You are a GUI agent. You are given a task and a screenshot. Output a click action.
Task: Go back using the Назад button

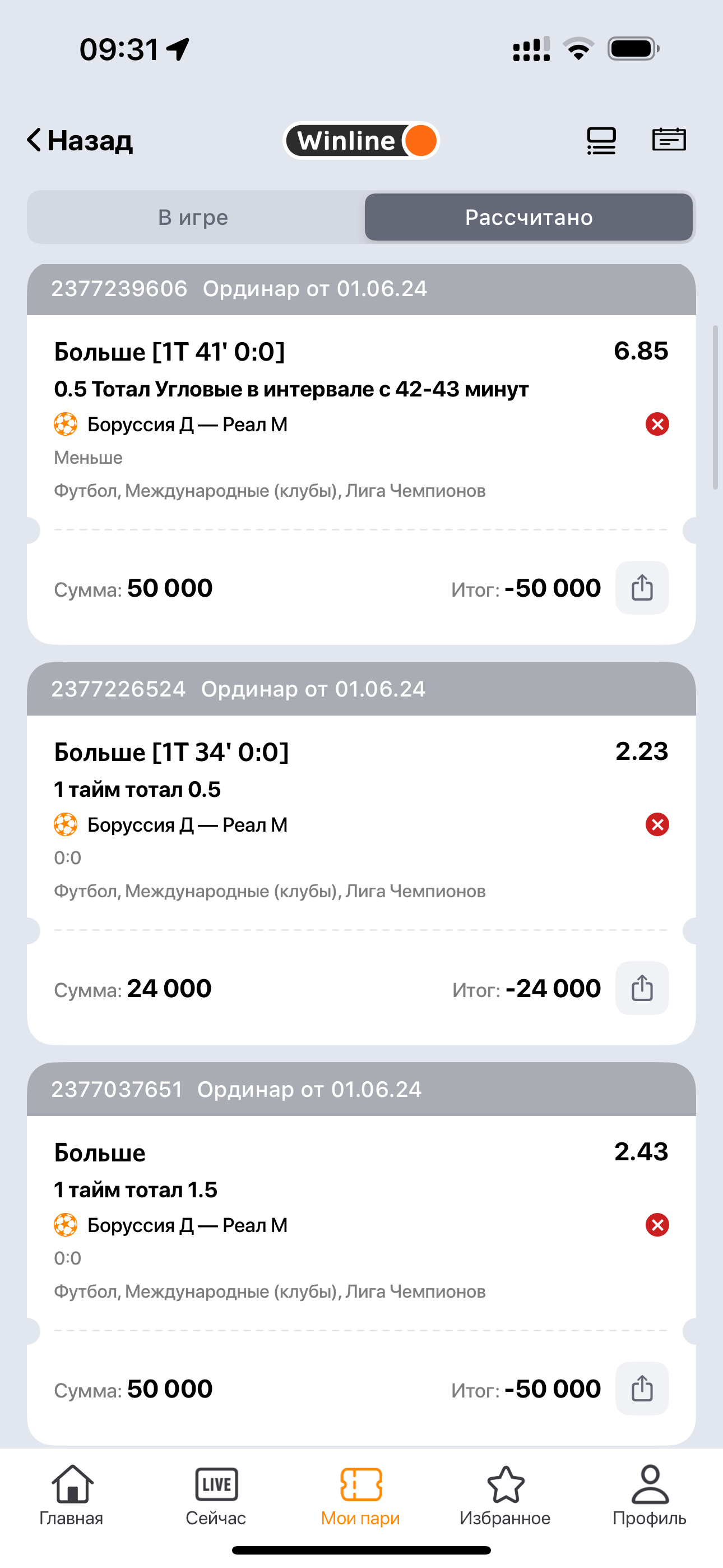[x=80, y=141]
